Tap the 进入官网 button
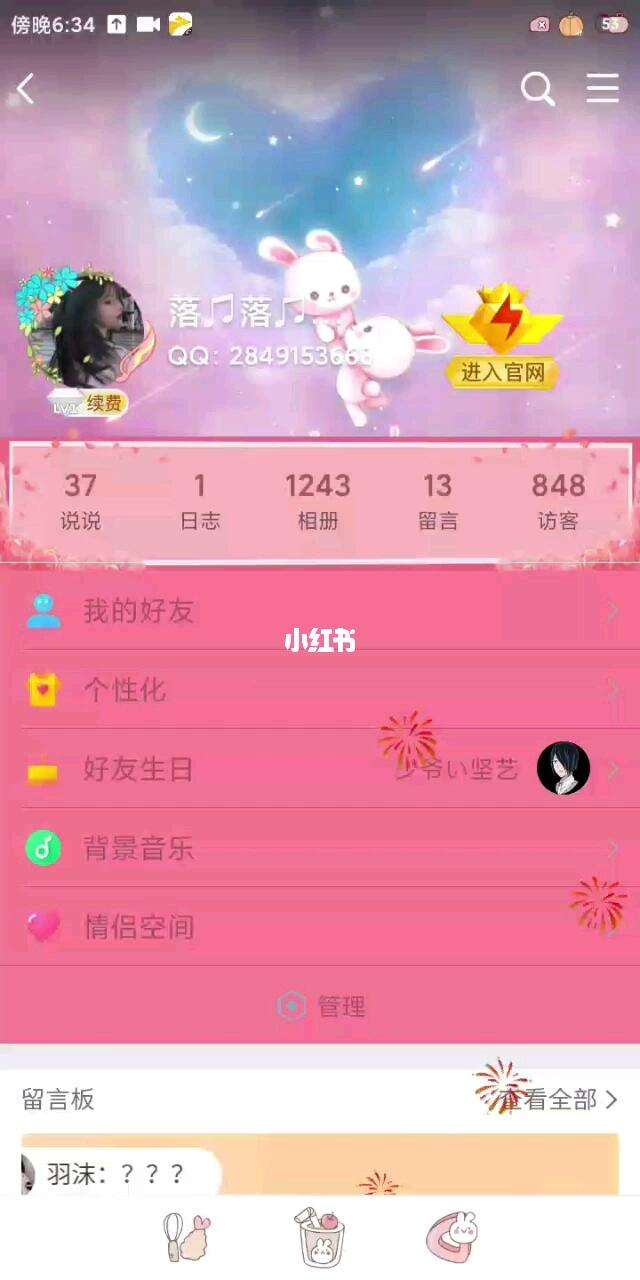Screen dimensions: 640x1280 pos(503,373)
